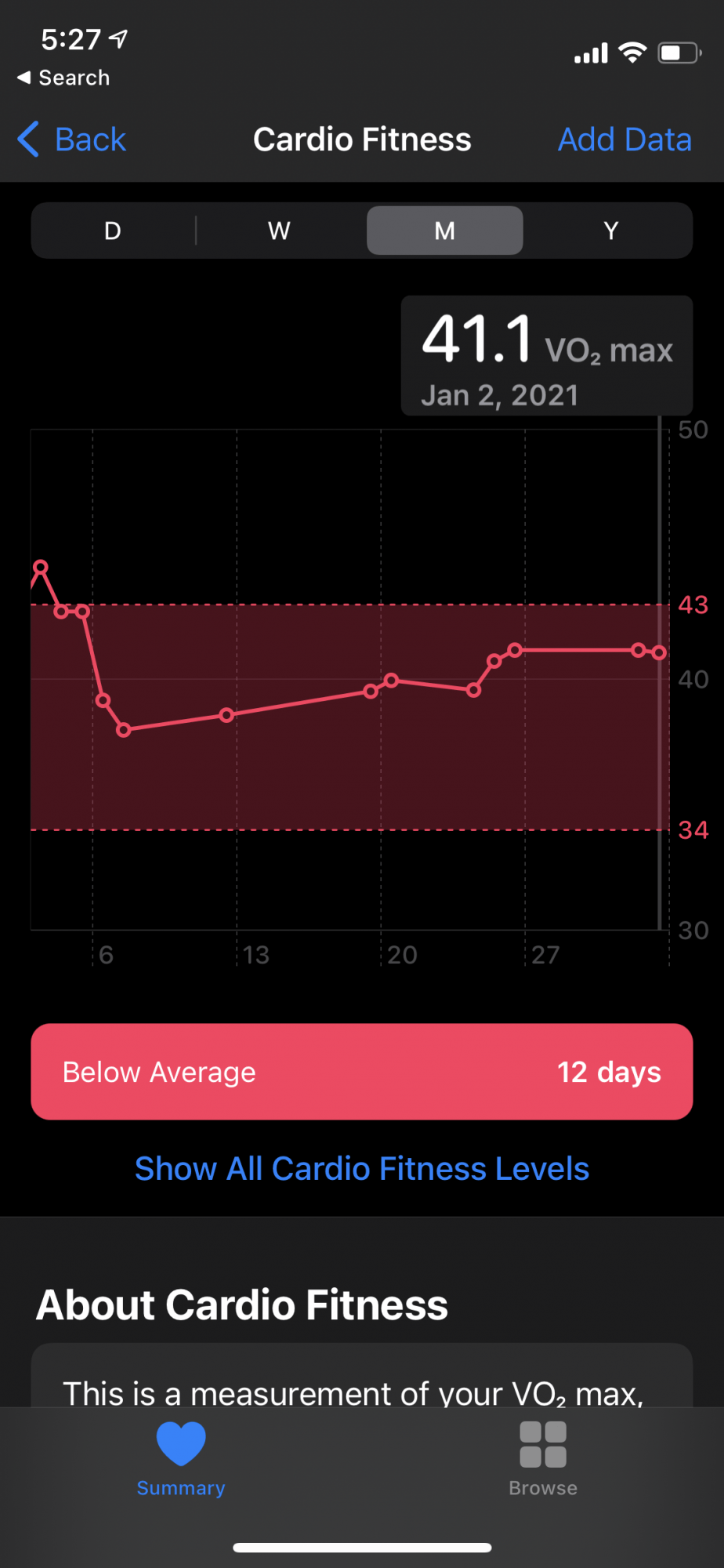The image size is (724, 1568).
Task: Tap the Search return-to-app indicator
Action: point(63,78)
